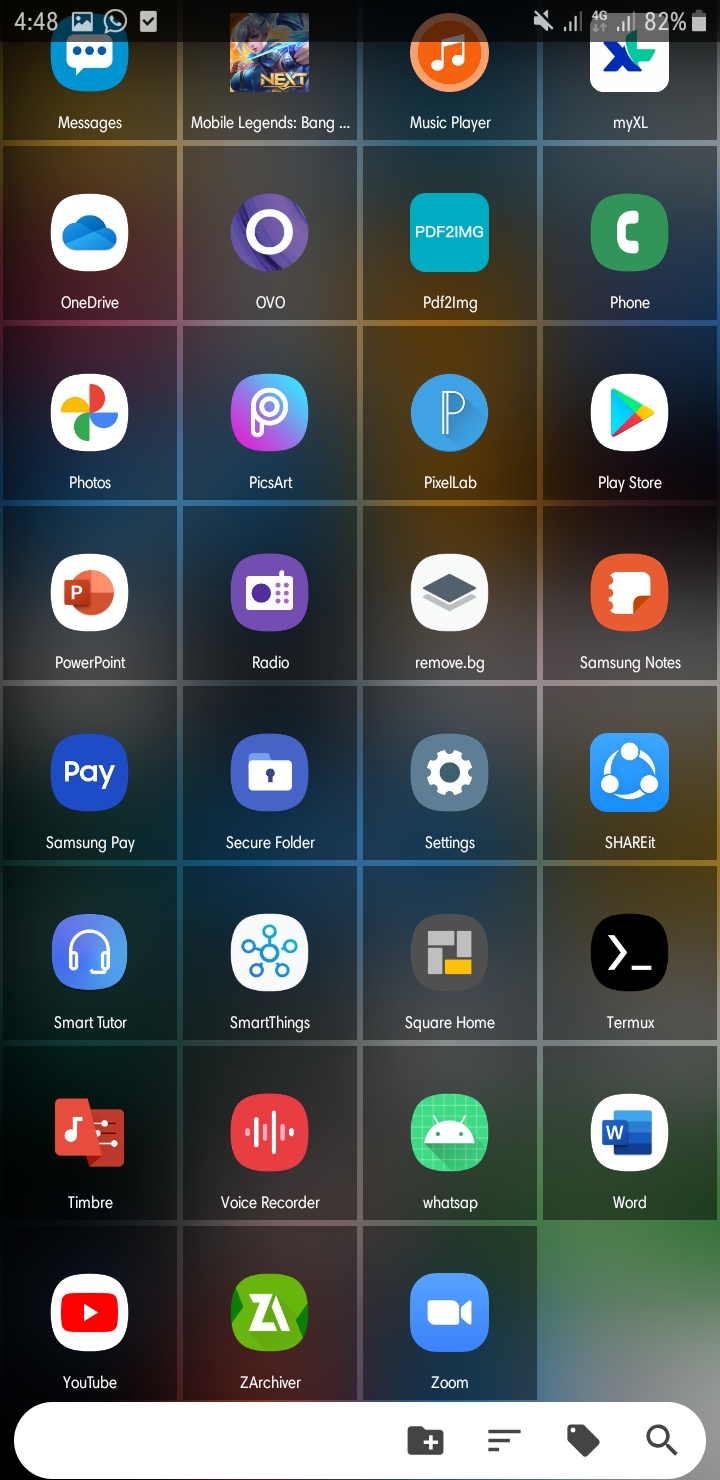Screen dimensions: 720x1480
Task: Open Secure Folder
Action: click(x=270, y=772)
